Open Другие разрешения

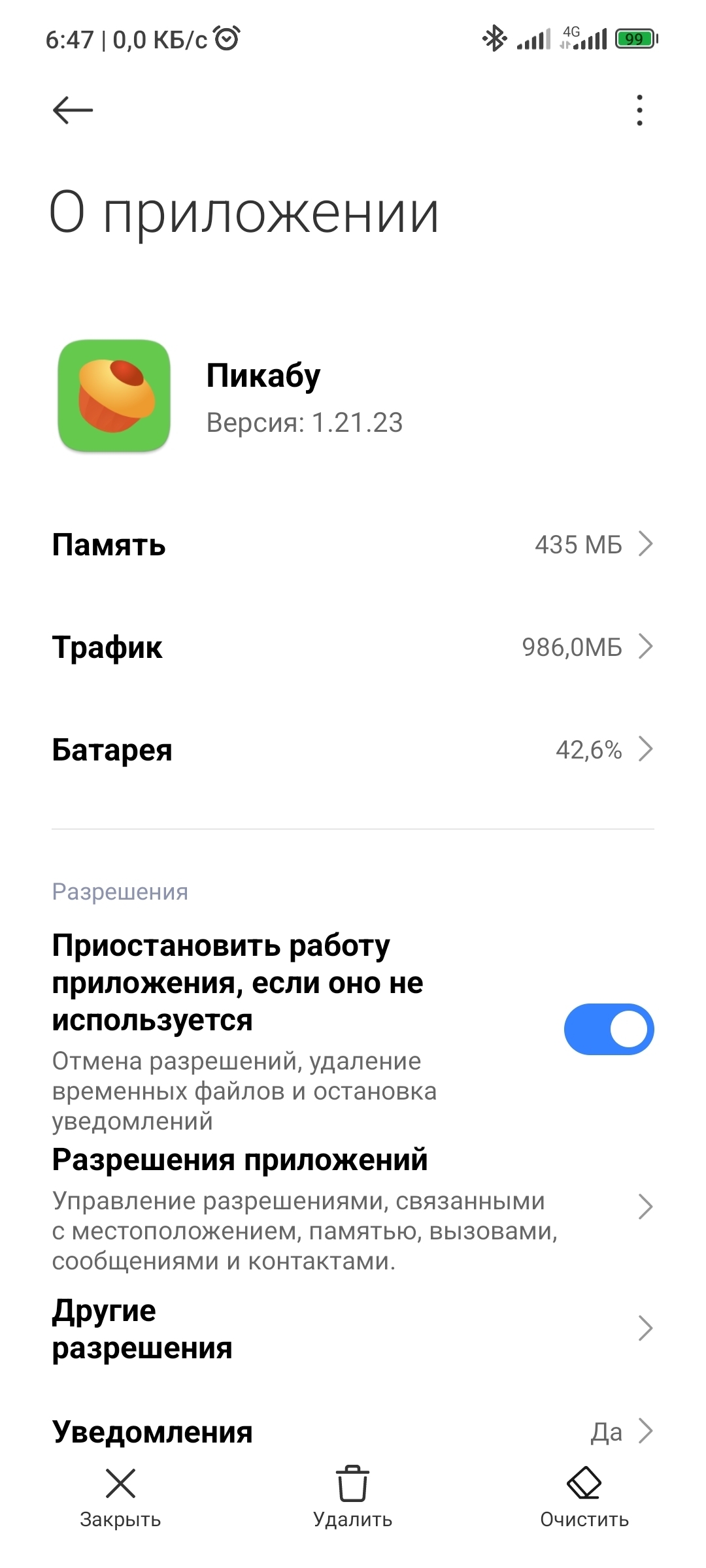353,1329
